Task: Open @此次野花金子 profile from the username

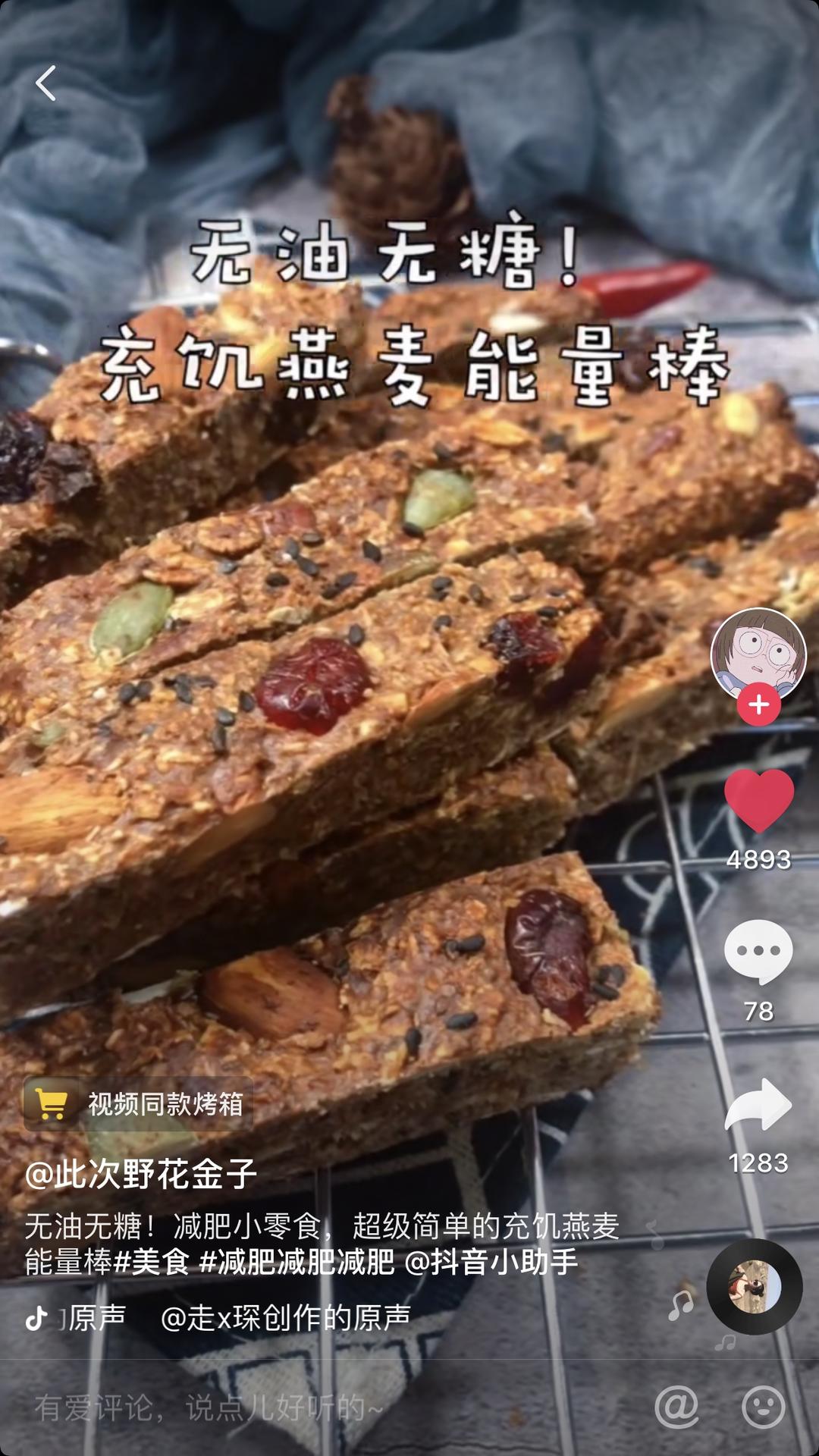Action: tap(141, 1175)
